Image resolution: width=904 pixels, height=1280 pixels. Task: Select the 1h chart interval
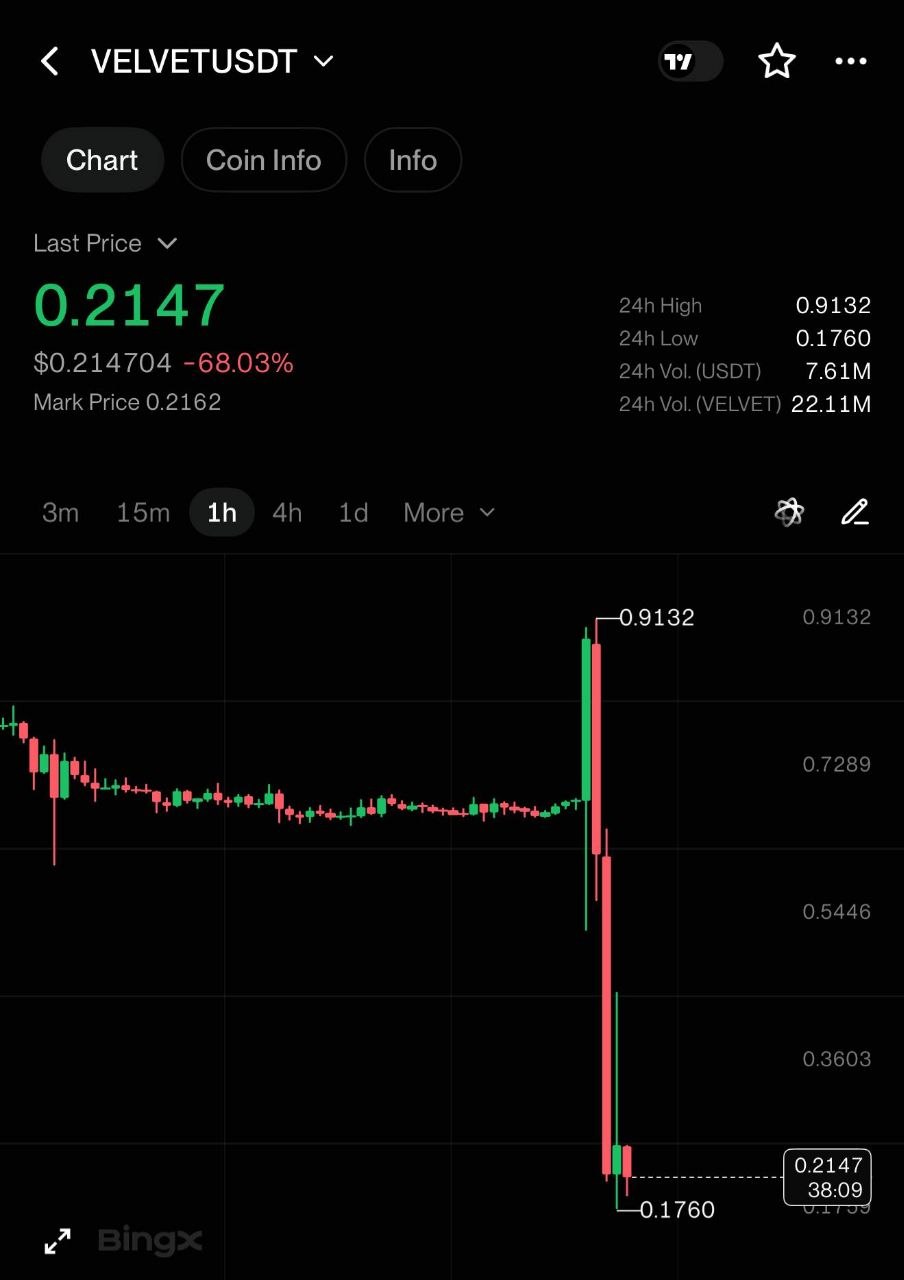pos(222,513)
